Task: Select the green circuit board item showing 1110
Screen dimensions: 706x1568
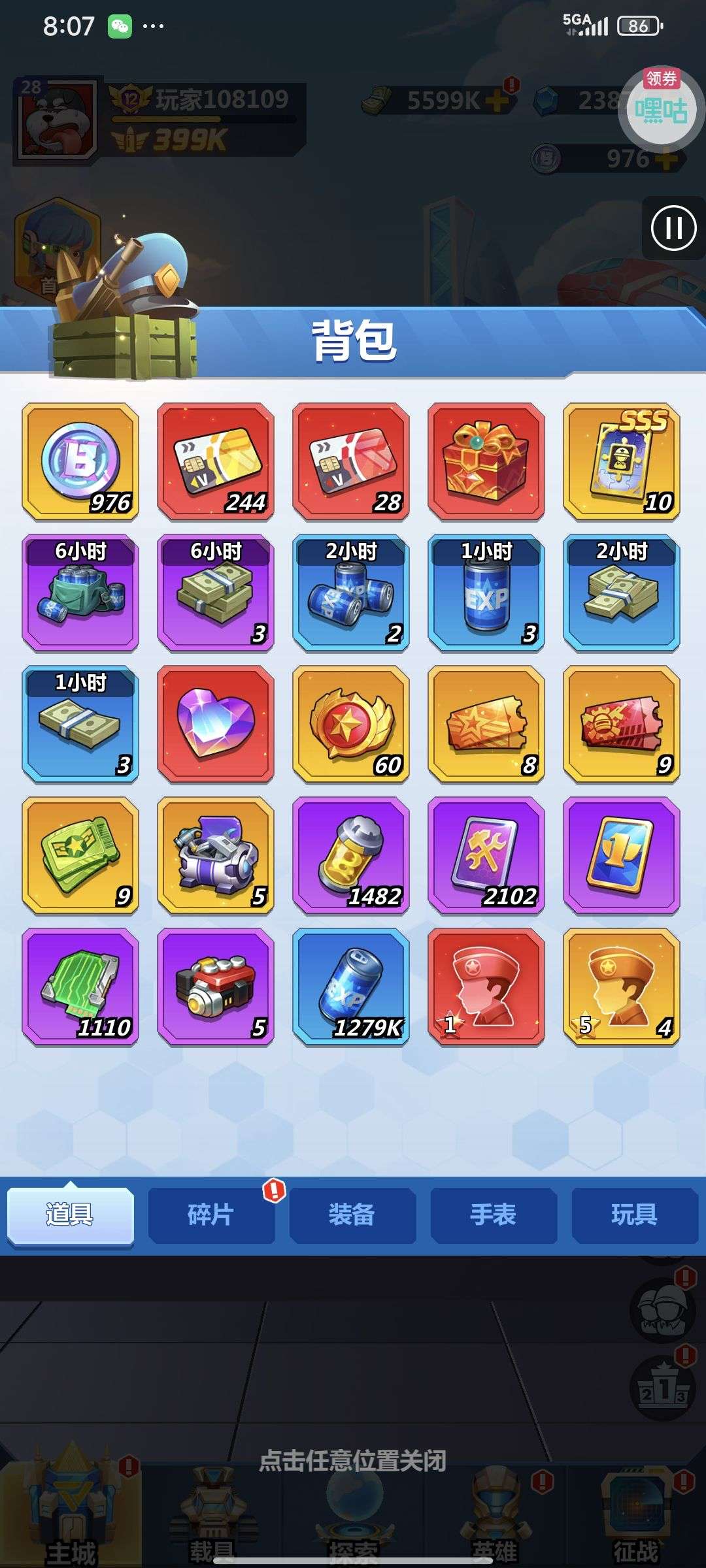Action: point(80,987)
